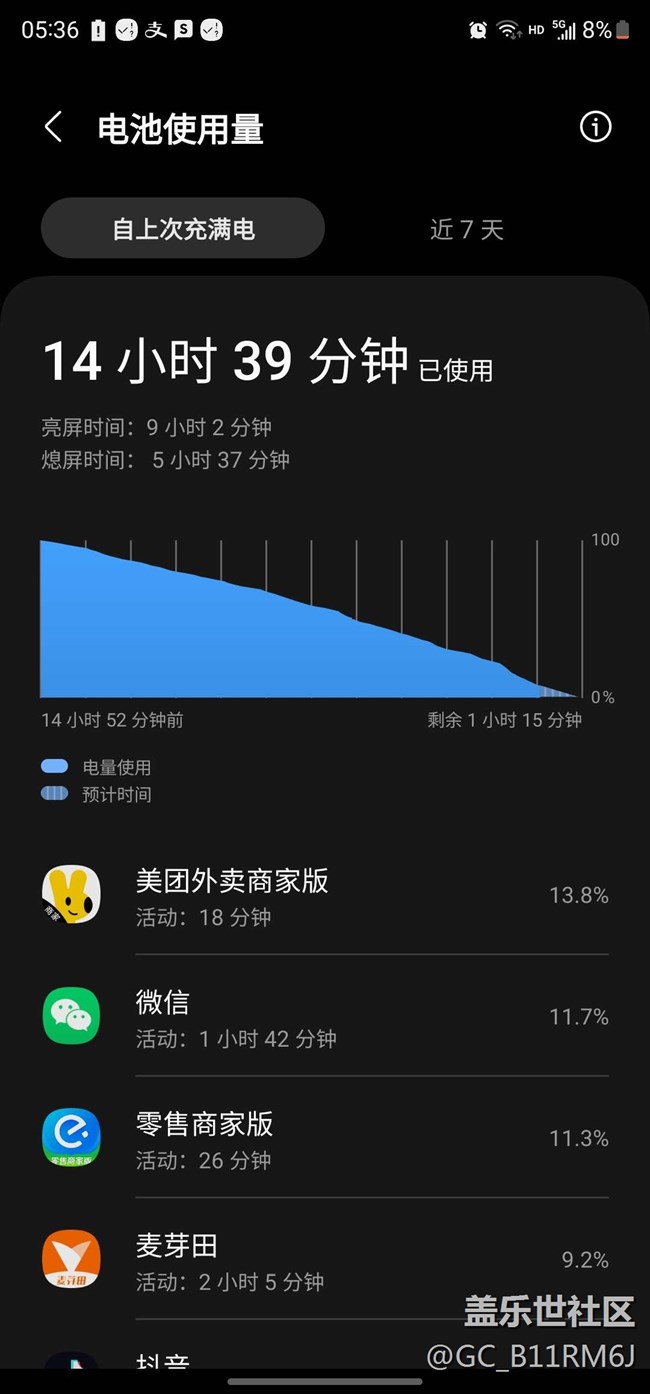Open 美团外卖商家版 battery details
650x1394 pixels.
tap(325, 895)
